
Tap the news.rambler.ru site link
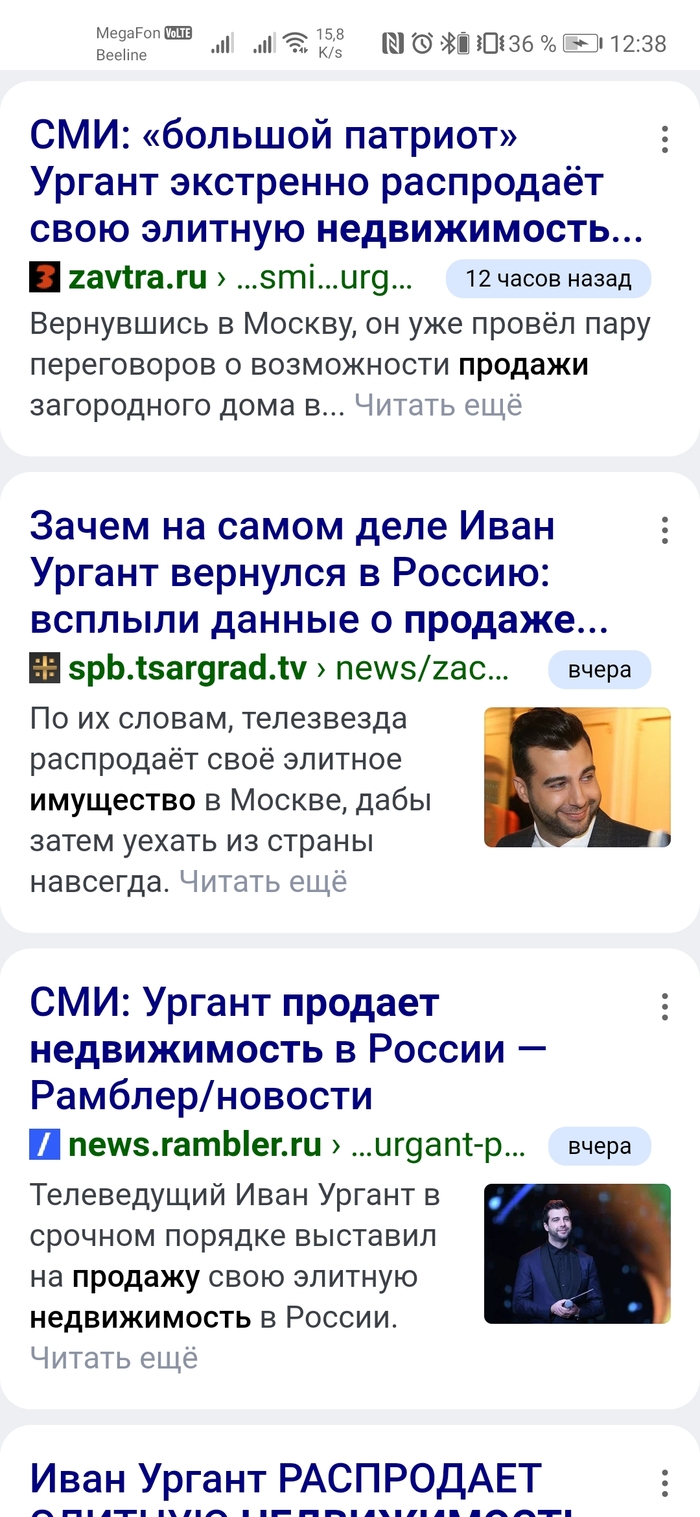click(195, 1145)
